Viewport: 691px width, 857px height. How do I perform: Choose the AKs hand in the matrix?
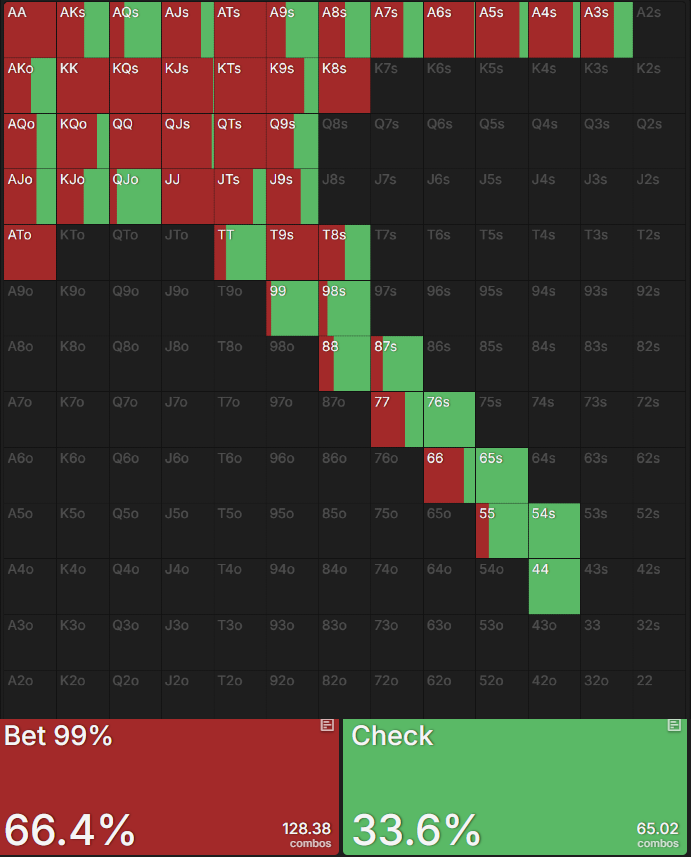(x=83, y=30)
